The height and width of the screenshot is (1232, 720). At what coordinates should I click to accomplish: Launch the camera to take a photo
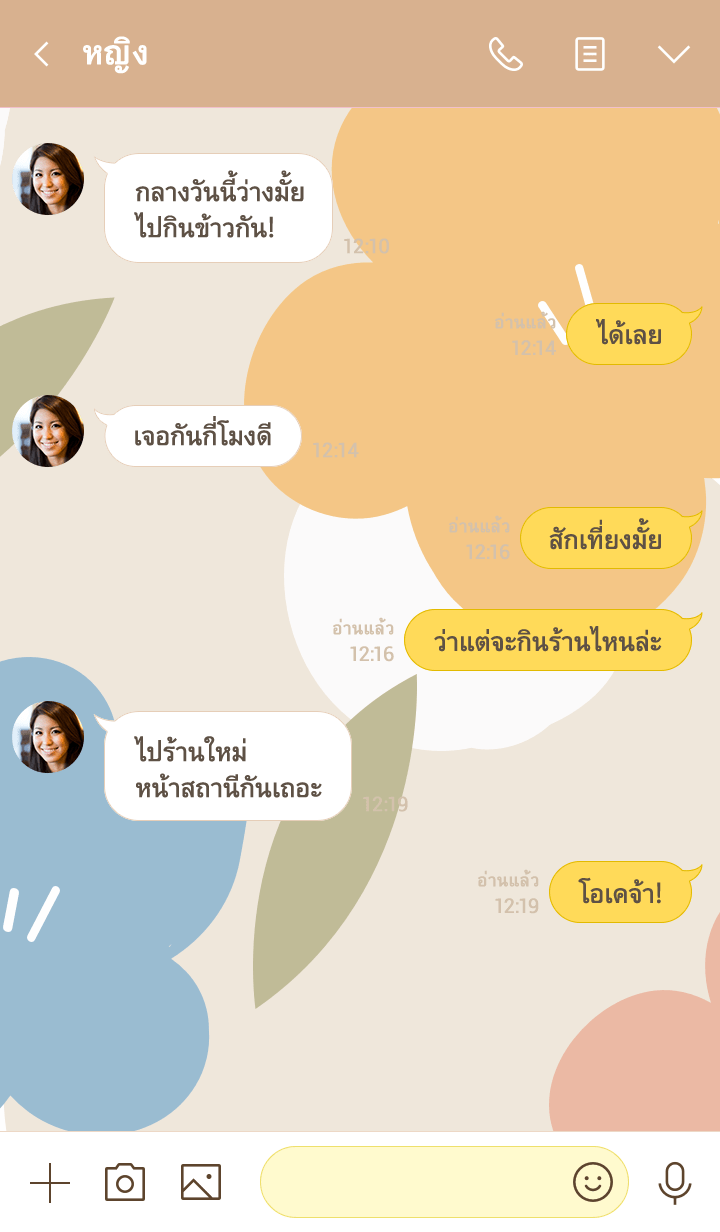[125, 1183]
